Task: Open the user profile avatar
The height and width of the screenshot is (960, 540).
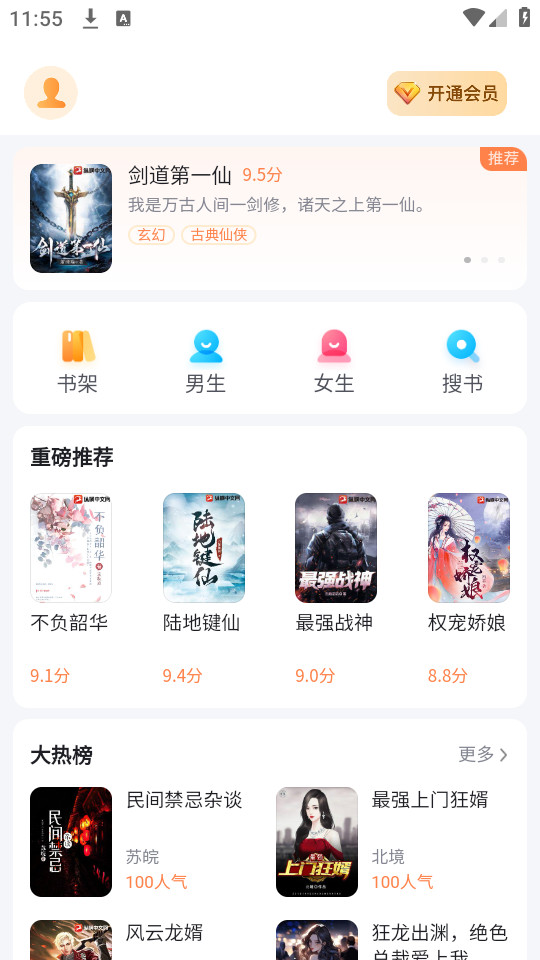Action: pos(51,93)
